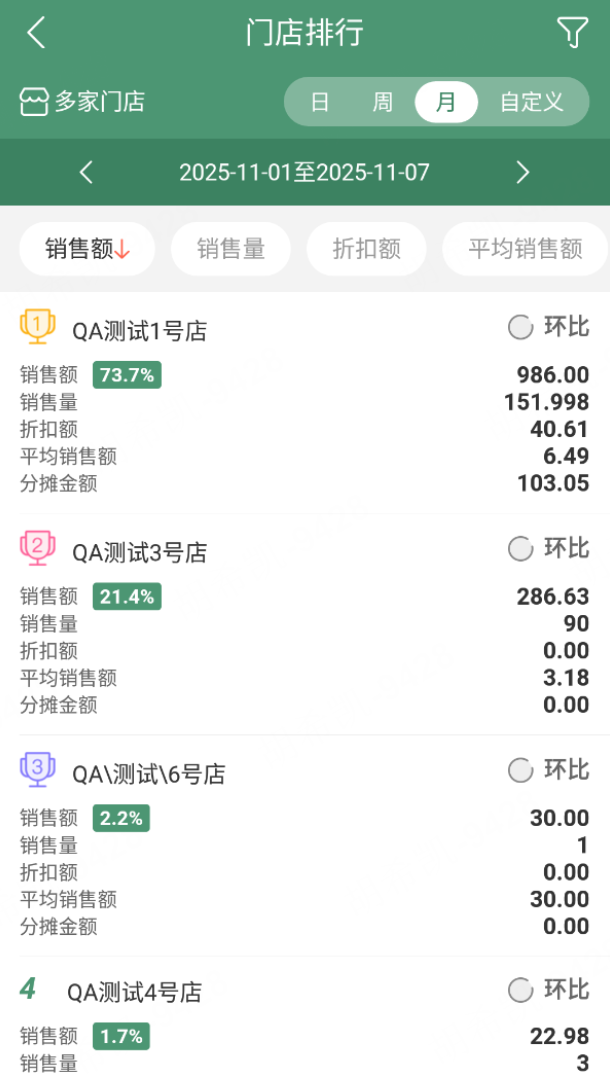Sort ranking by 折扣额
Image resolution: width=610 pixels, height=1074 pixels.
pyautogui.click(x=367, y=249)
